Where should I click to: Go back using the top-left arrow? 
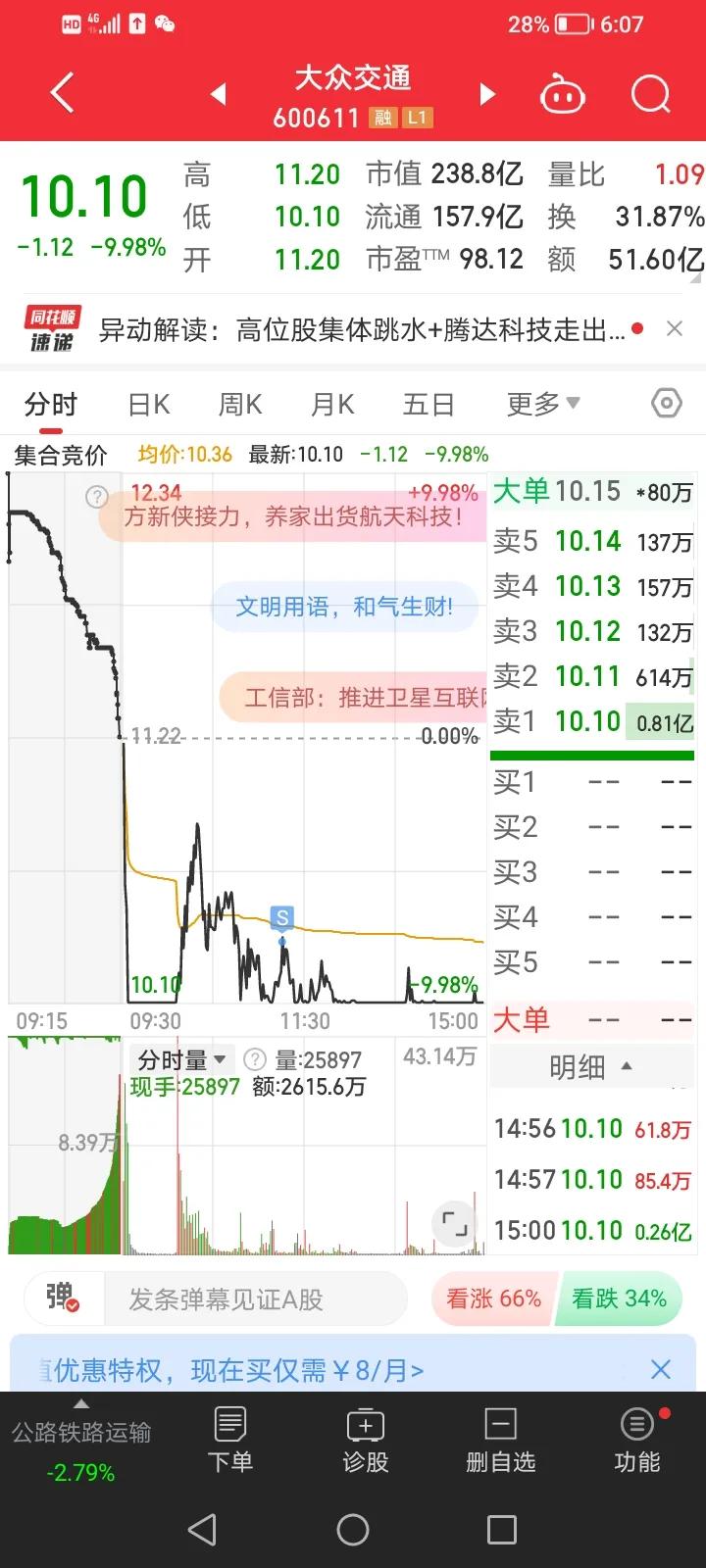[x=62, y=94]
